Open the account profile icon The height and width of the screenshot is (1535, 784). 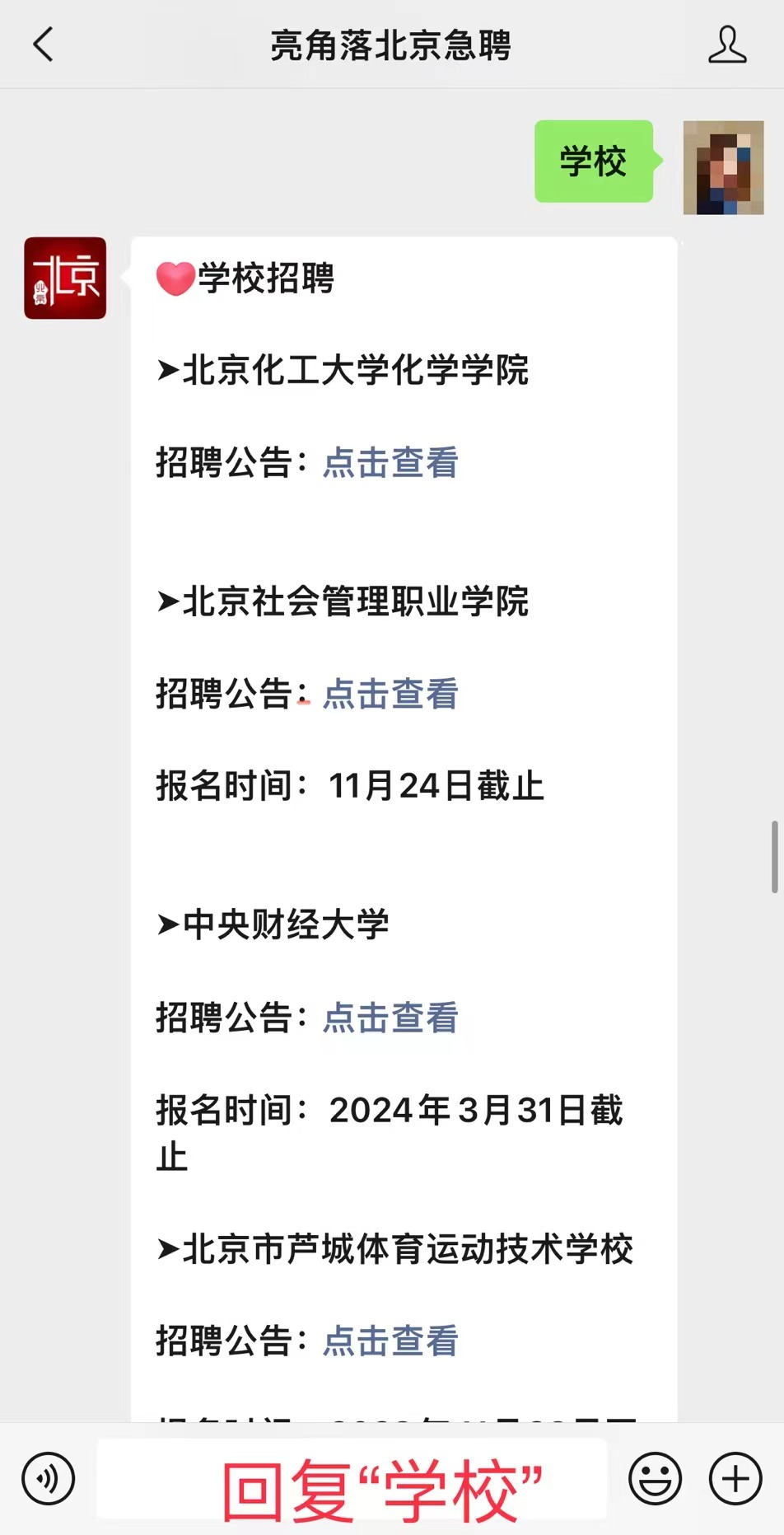pyautogui.click(x=727, y=44)
